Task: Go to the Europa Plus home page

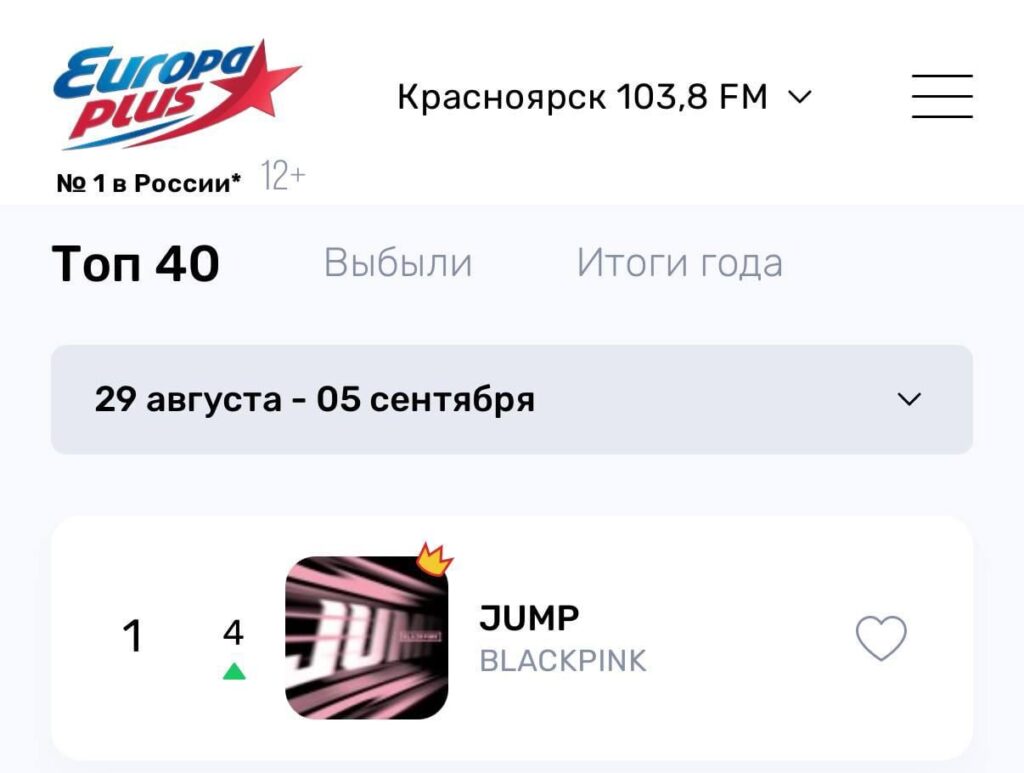Action: point(175,95)
